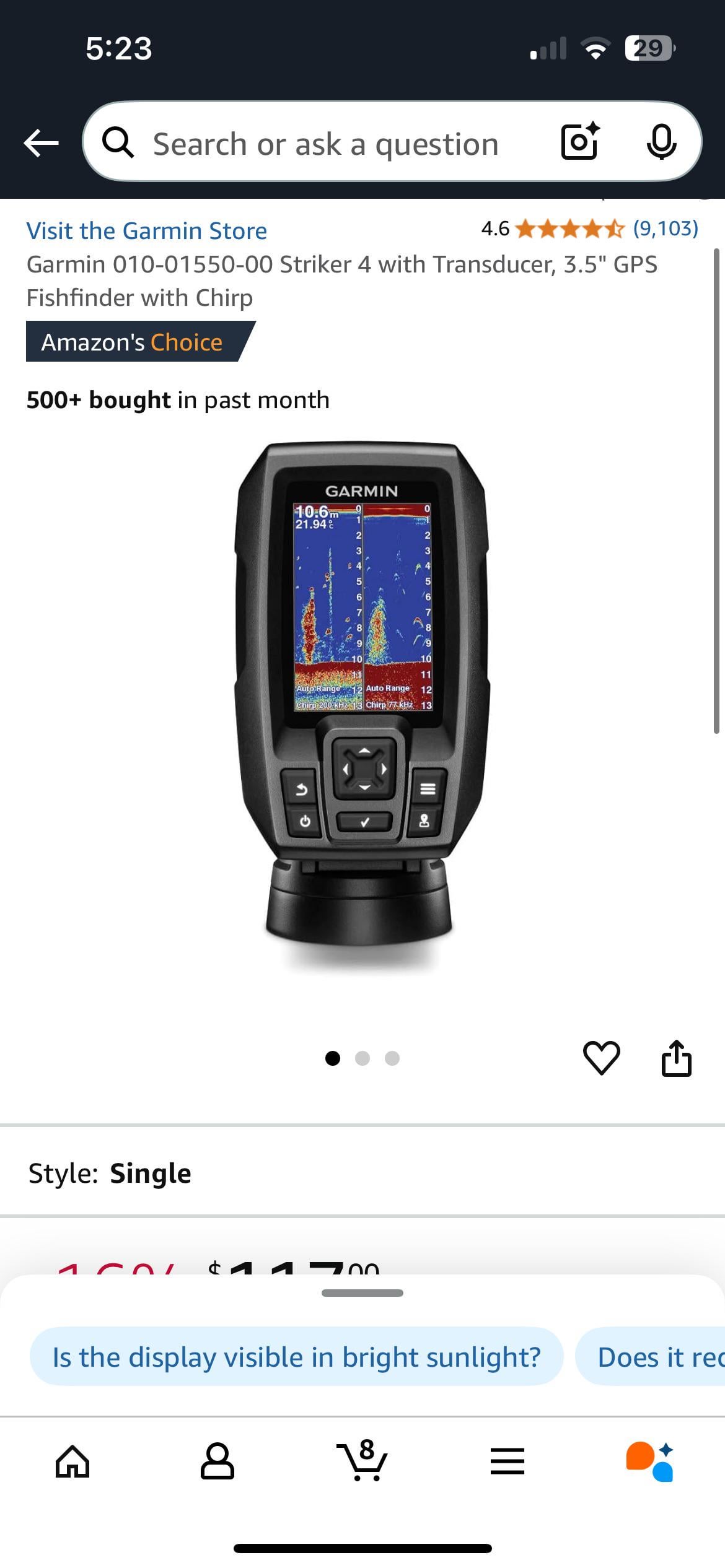Share this product listing
The image size is (725, 1568).
(x=676, y=1058)
